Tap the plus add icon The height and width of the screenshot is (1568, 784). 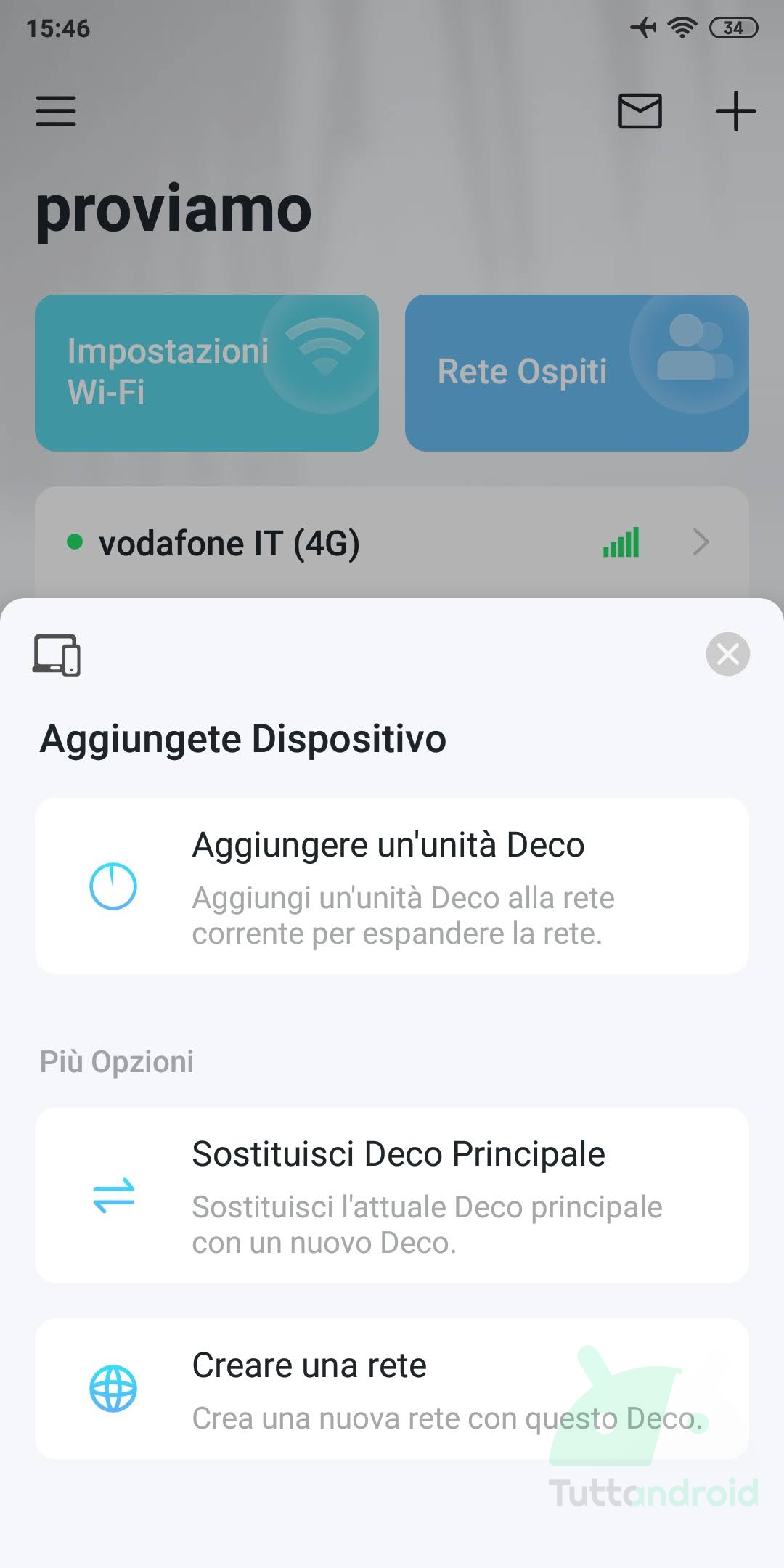click(735, 111)
